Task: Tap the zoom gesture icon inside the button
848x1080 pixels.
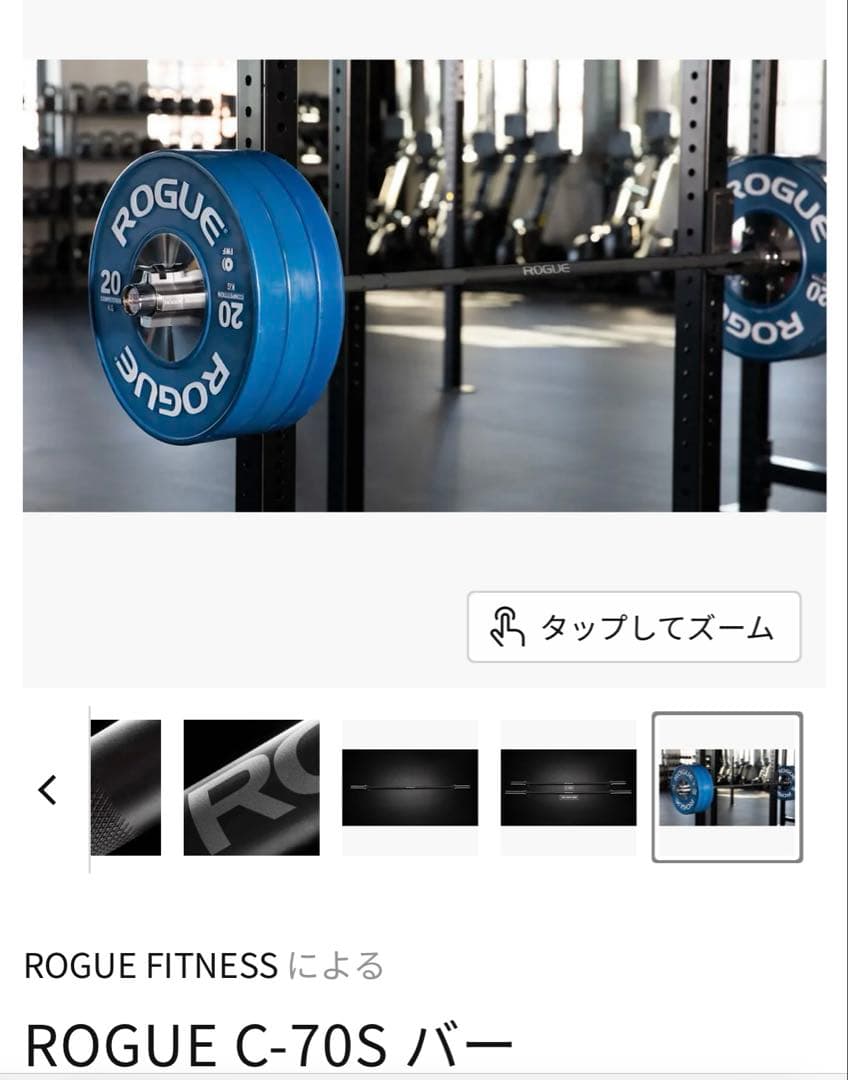Action: tap(506, 628)
